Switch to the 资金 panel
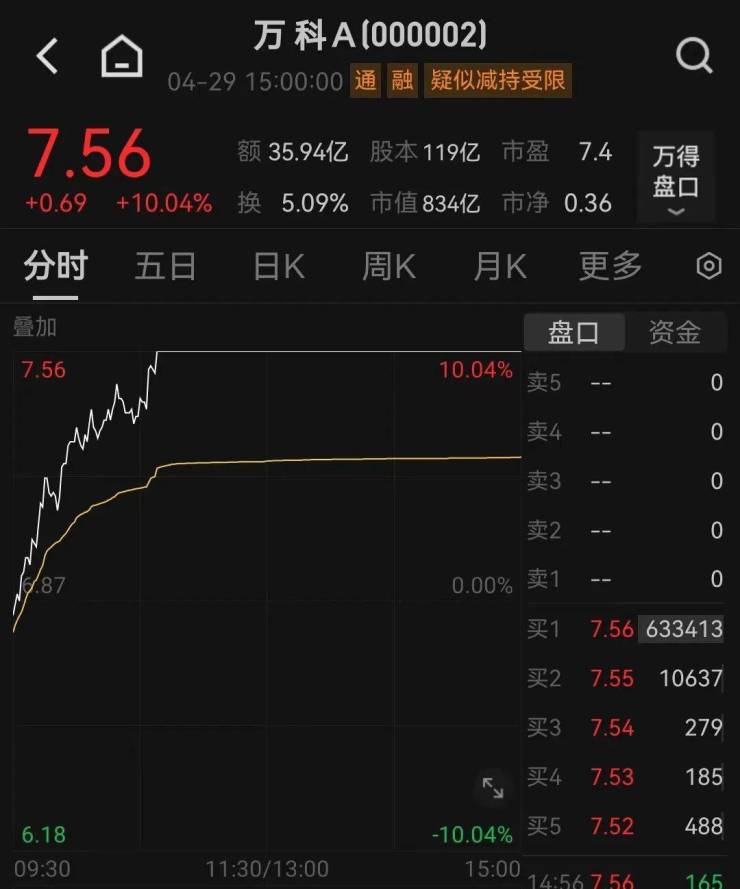The image size is (740, 889). (x=675, y=333)
